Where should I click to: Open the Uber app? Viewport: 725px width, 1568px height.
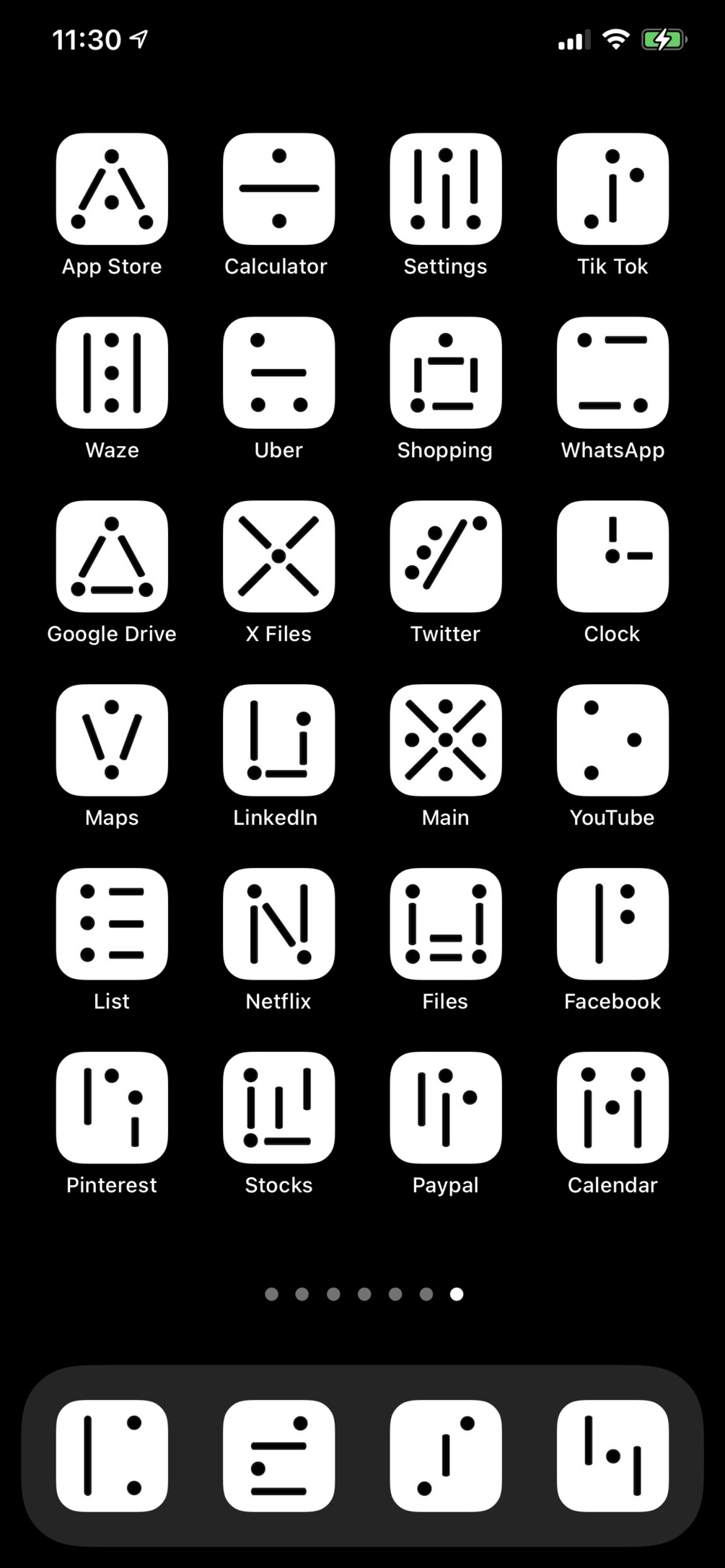click(278, 373)
